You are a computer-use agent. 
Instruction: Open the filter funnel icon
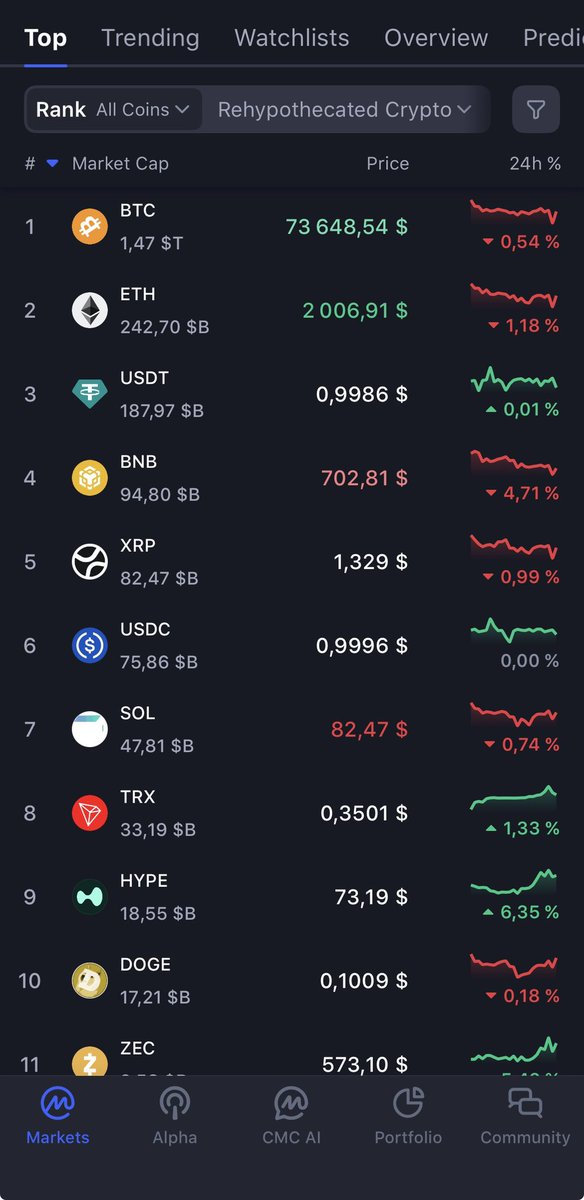[536, 110]
